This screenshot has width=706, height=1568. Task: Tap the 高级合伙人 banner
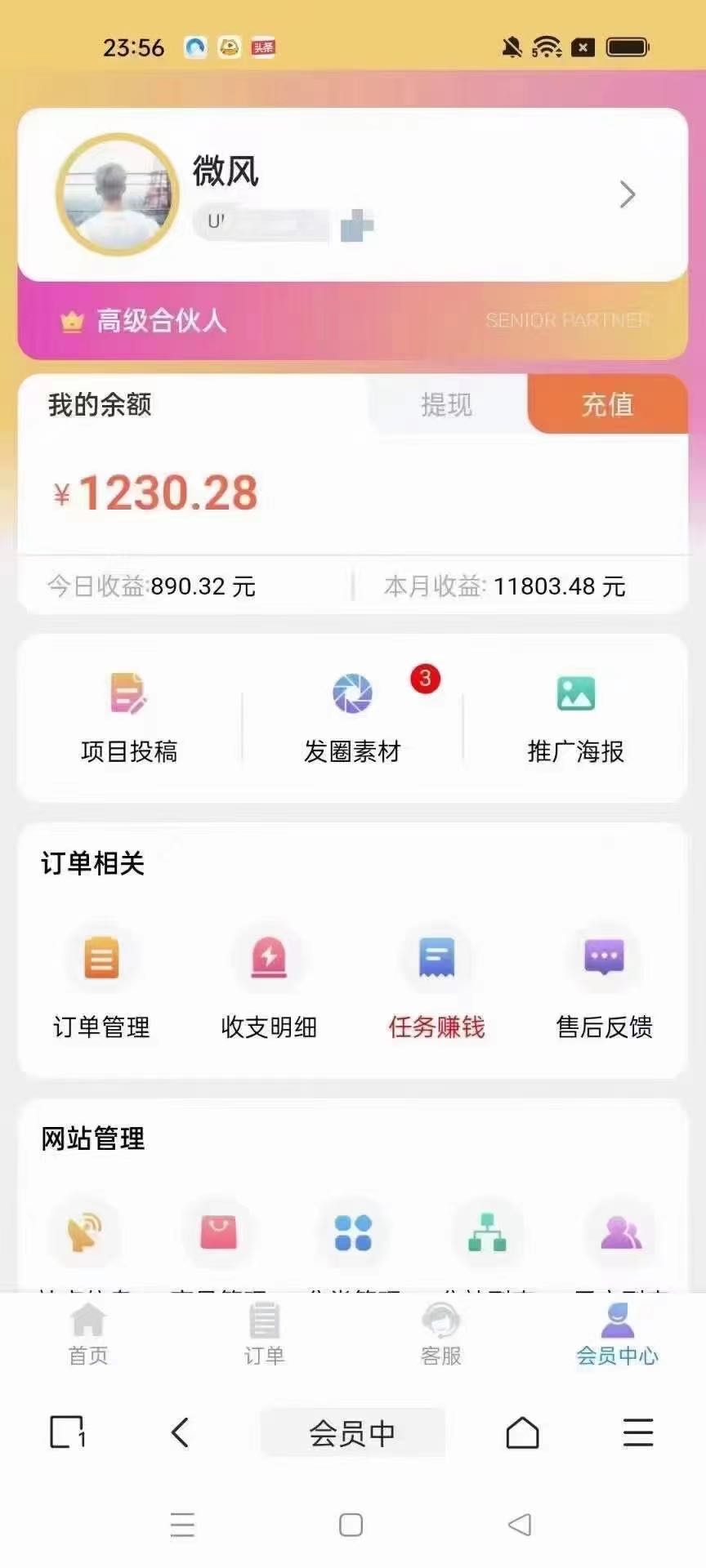click(353, 320)
